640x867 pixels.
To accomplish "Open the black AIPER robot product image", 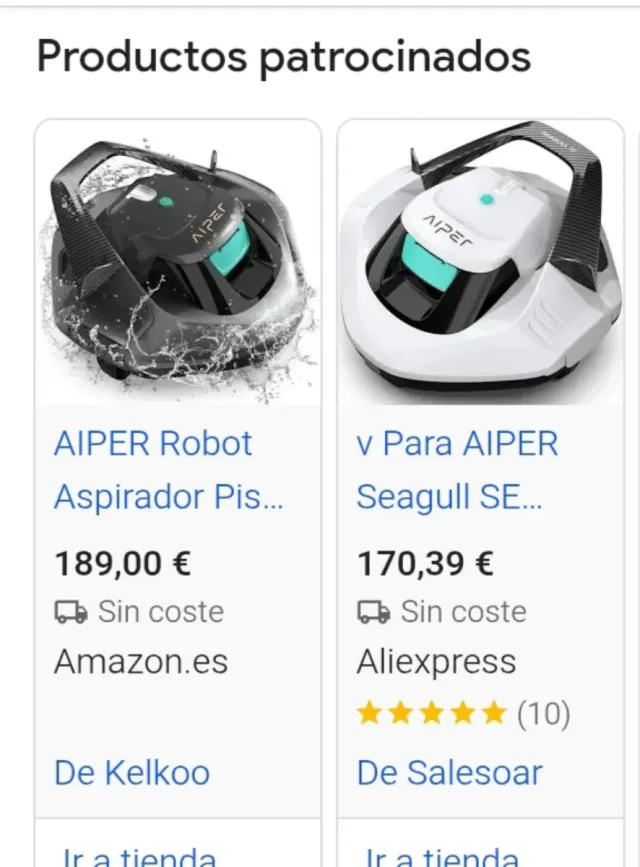I will 178,263.
